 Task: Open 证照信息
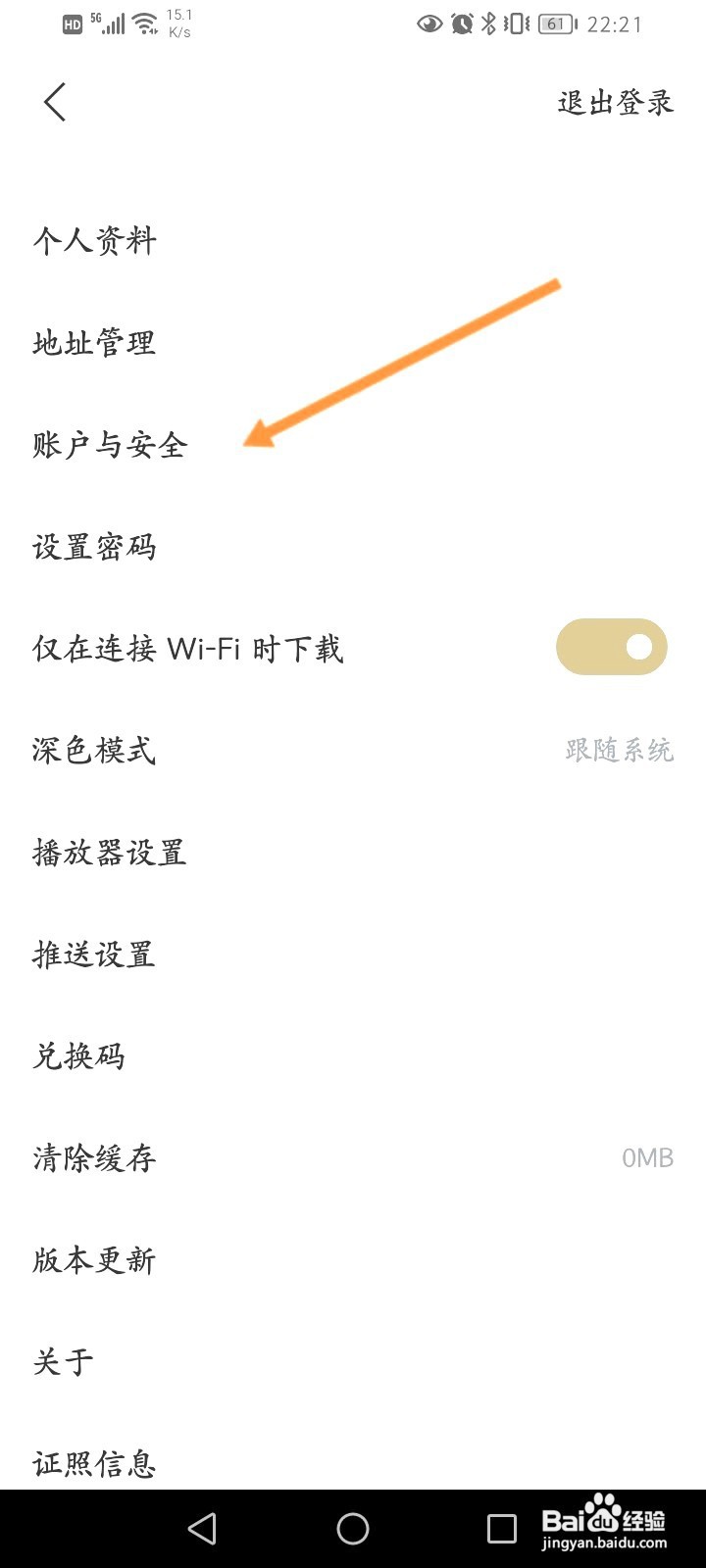pyautogui.click(x=353, y=1464)
